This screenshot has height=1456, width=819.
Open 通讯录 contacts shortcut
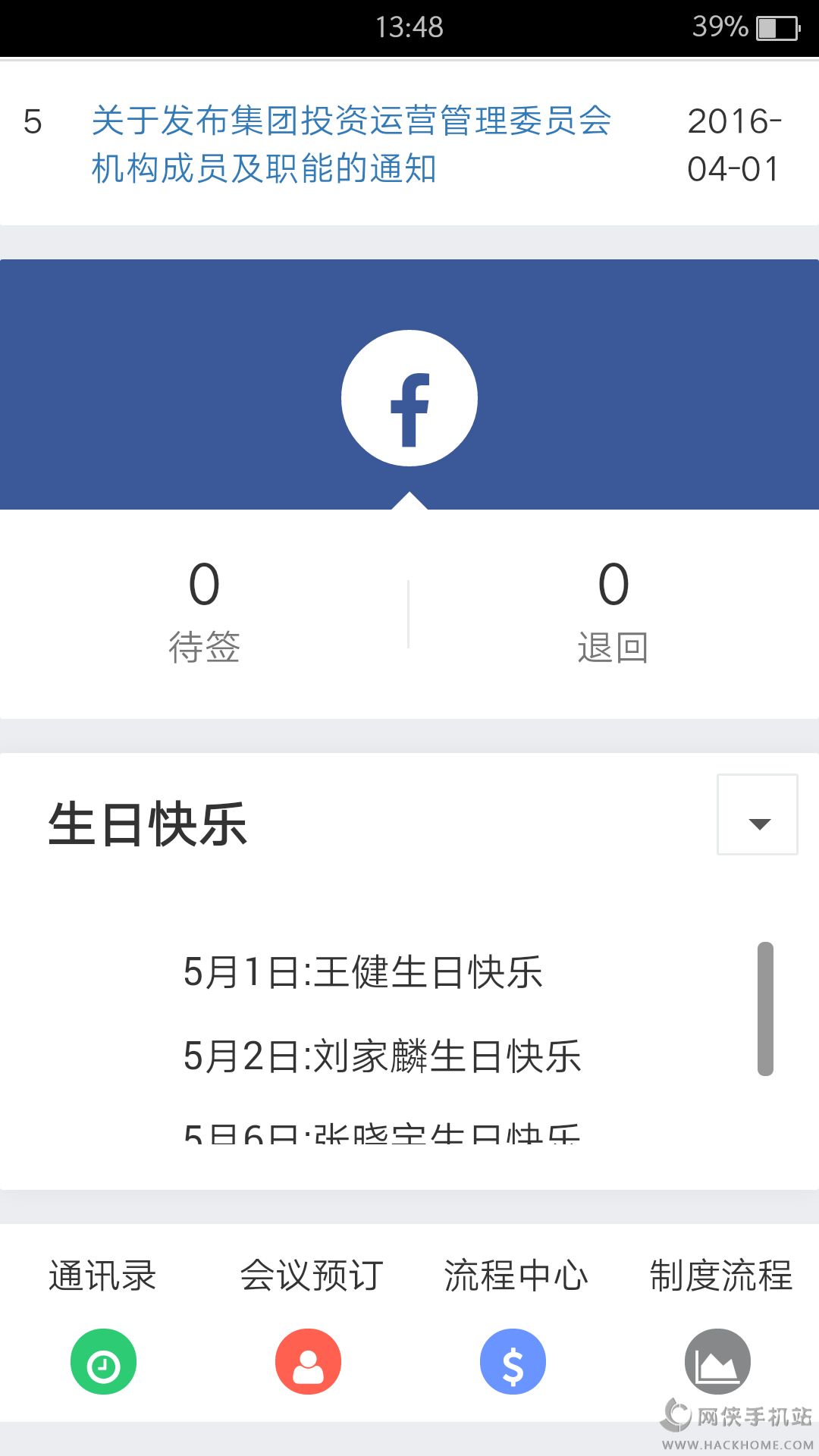click(x=103, y=1360)
